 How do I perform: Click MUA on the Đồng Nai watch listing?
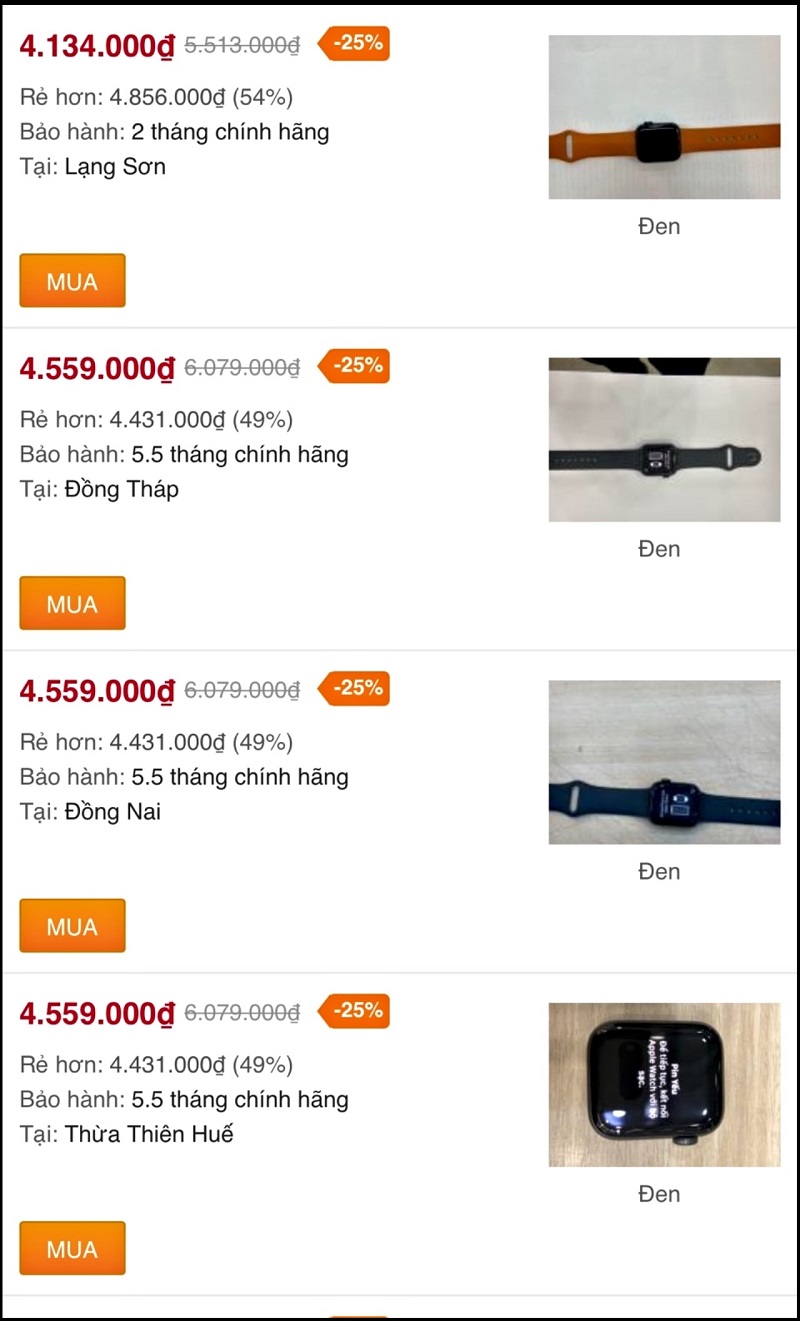(72, 925)
